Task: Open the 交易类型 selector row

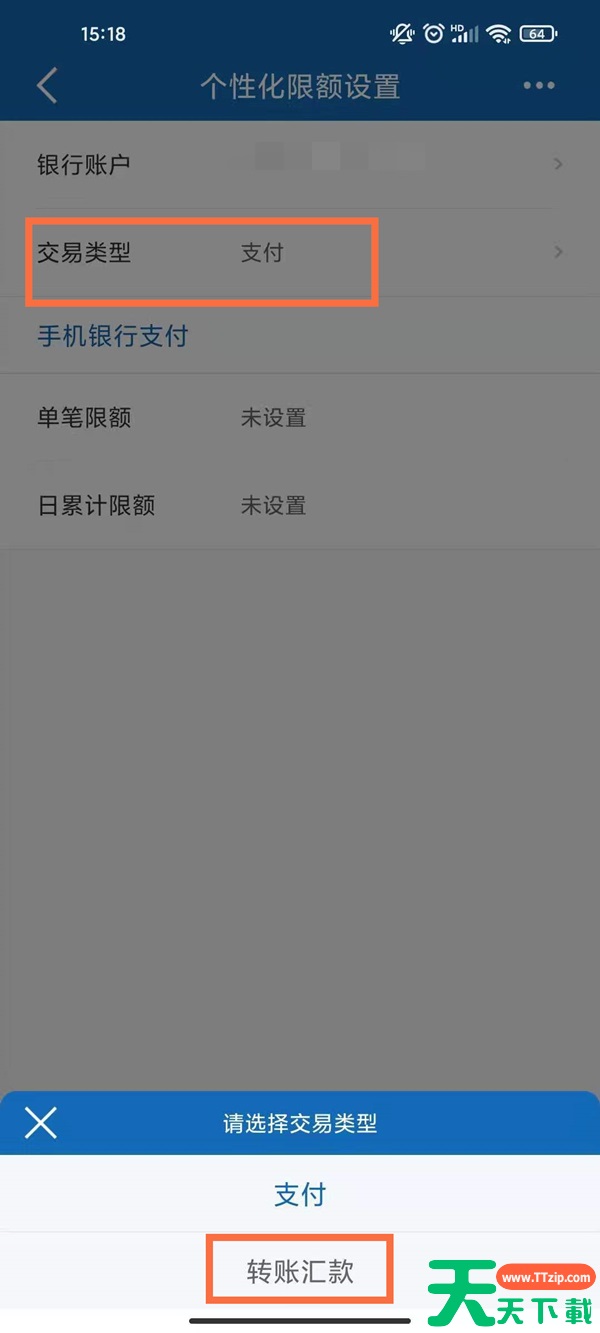Action: pos(300,253)
